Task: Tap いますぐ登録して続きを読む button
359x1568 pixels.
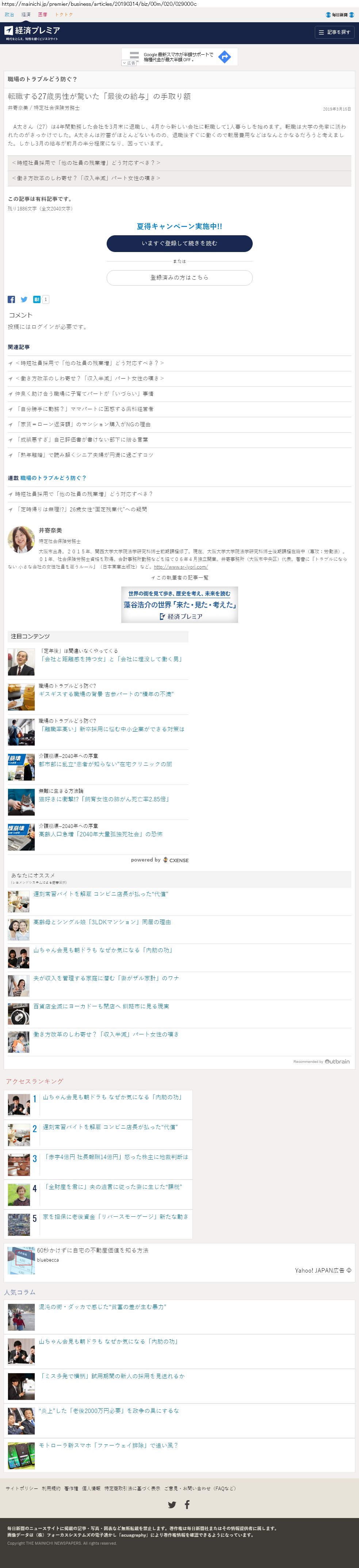Action: 179,244
